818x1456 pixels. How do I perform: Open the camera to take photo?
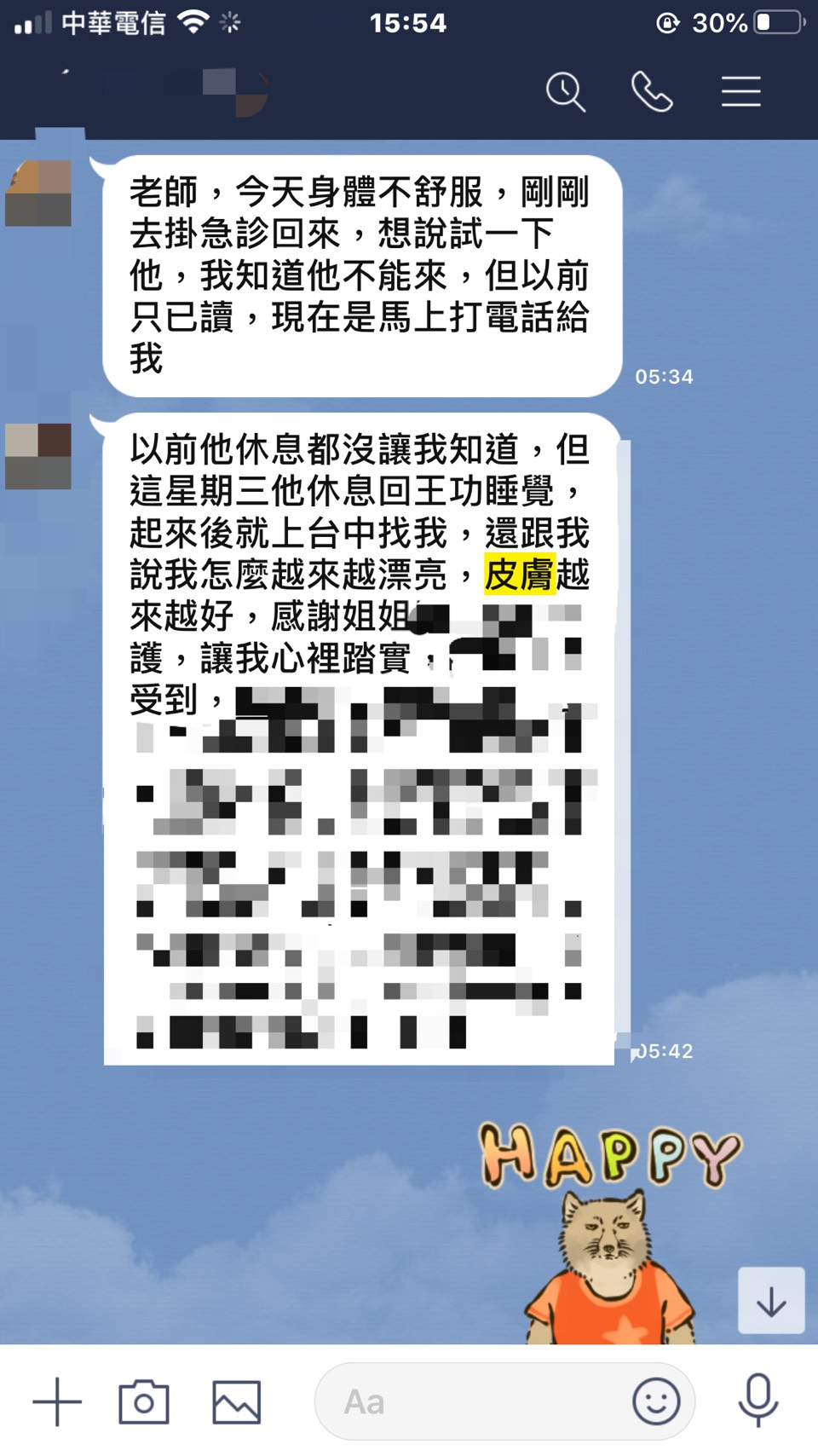coord(144,1401)
